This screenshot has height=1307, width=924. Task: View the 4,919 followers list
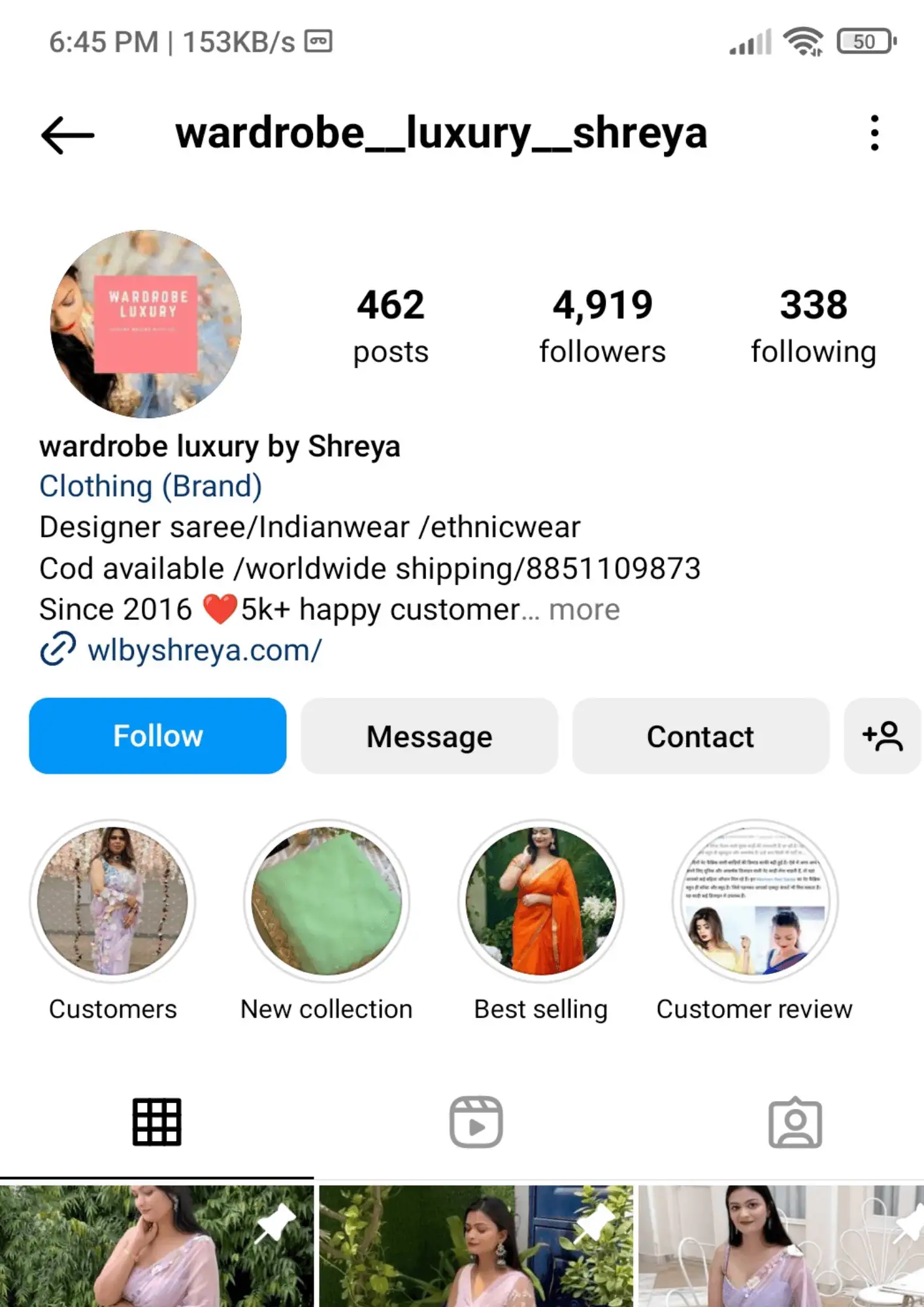click(x=602, y=325)
